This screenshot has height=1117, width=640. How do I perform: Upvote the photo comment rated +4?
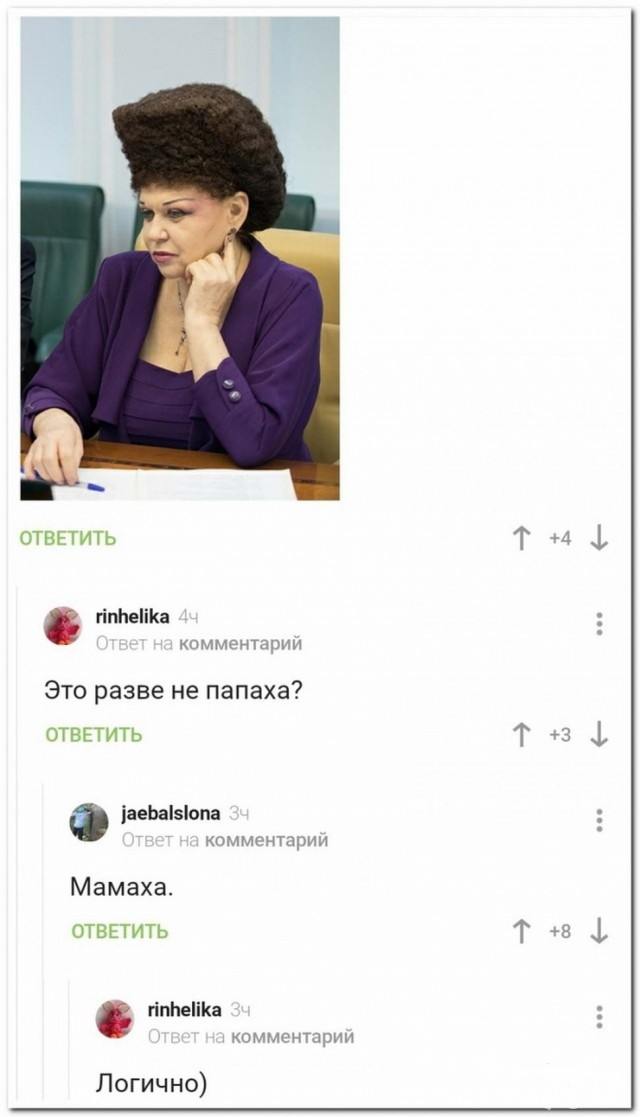click(x=521, y=539)
